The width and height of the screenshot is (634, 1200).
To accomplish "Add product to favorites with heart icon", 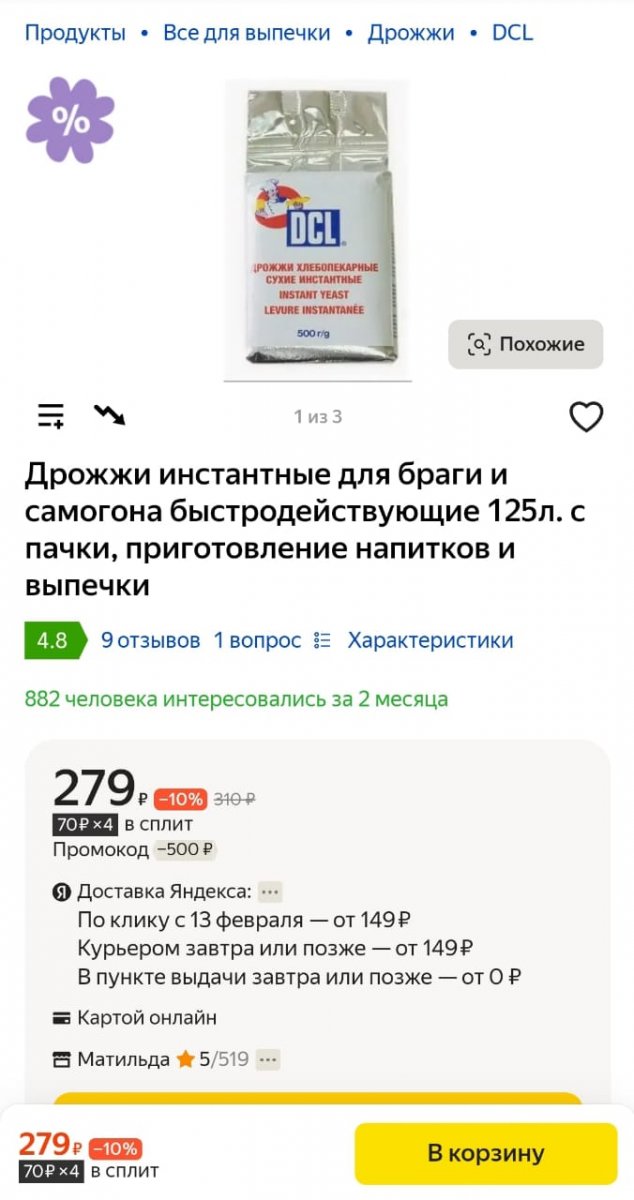I will tap(586, 417).
